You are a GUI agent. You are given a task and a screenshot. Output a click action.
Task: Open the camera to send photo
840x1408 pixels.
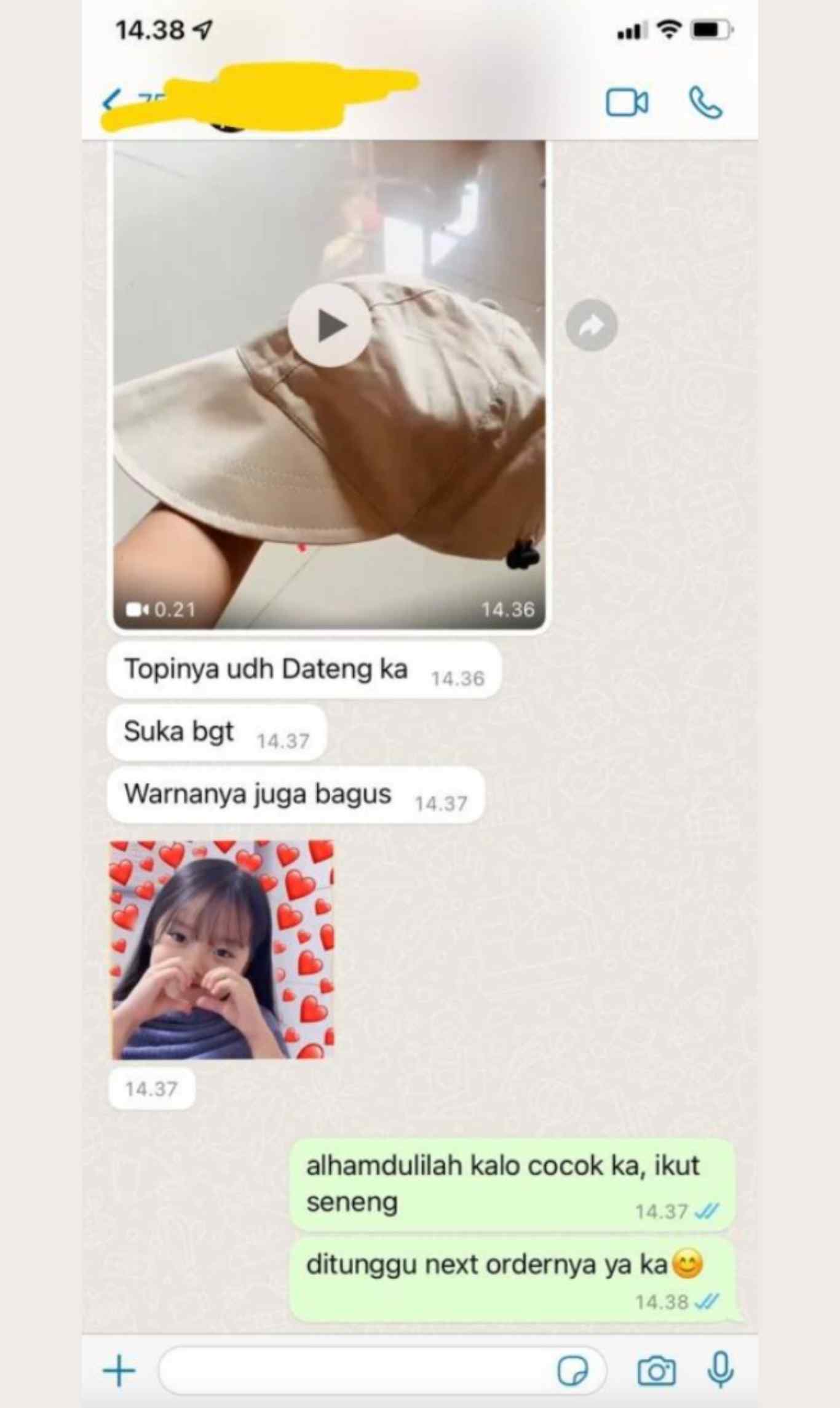coord(656,1370)
